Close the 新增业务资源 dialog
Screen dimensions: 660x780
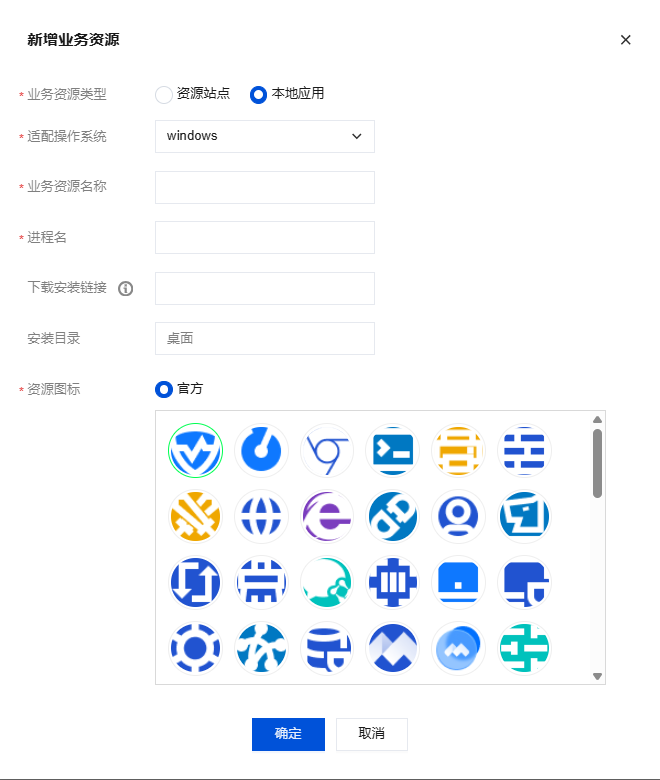click(626, 40)
